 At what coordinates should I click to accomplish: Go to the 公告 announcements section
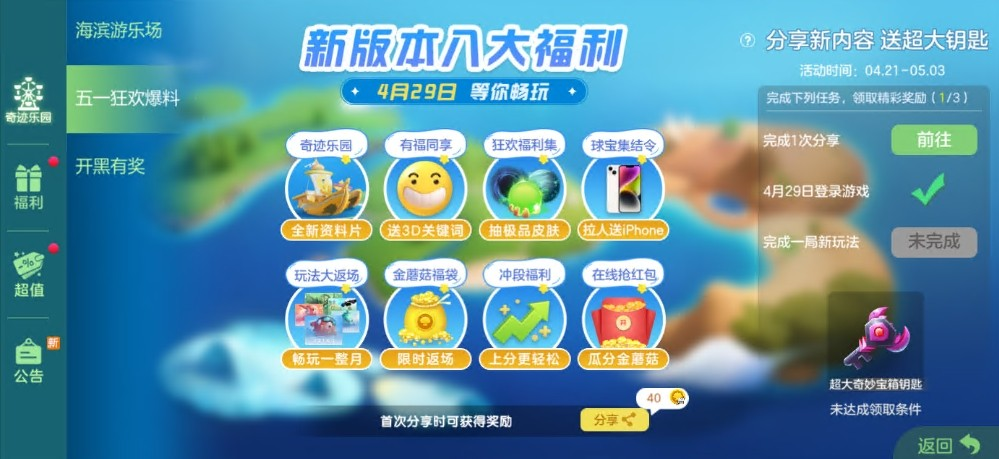[x=28, y=360]
